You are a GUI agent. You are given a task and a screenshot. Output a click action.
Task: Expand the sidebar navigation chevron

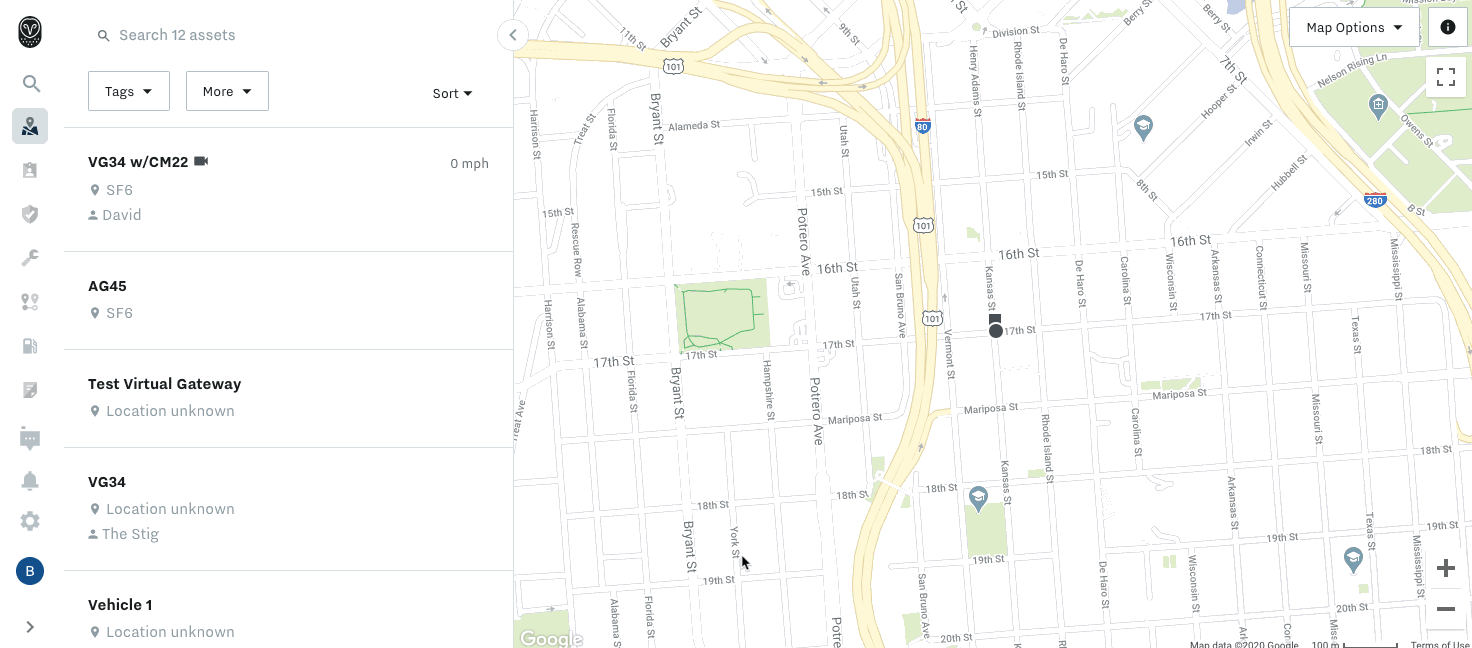coord(30,627)
